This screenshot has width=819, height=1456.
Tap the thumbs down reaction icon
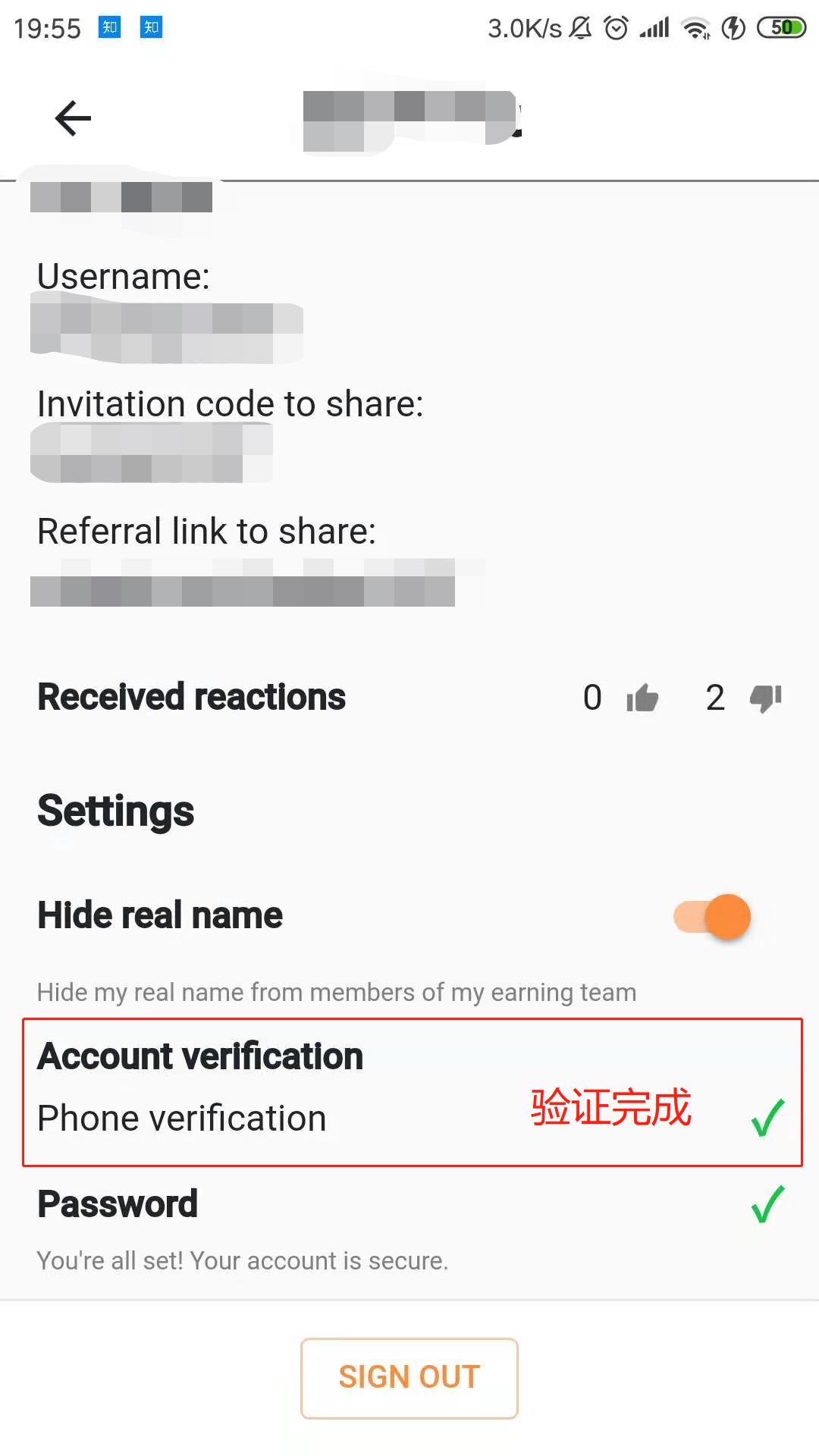[x=765, y=698]
